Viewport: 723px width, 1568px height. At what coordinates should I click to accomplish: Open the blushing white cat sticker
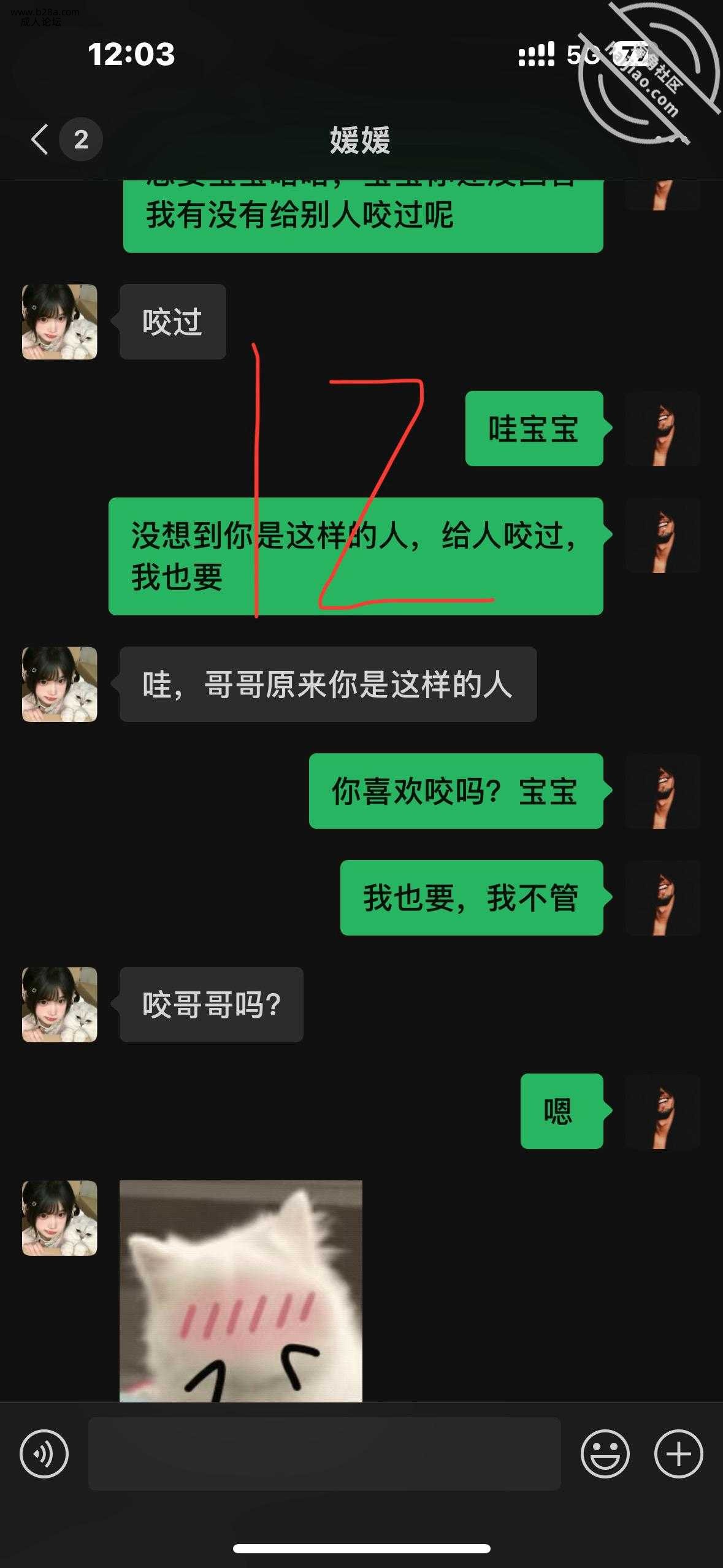pyautogui.click(x=240, y=1291)
